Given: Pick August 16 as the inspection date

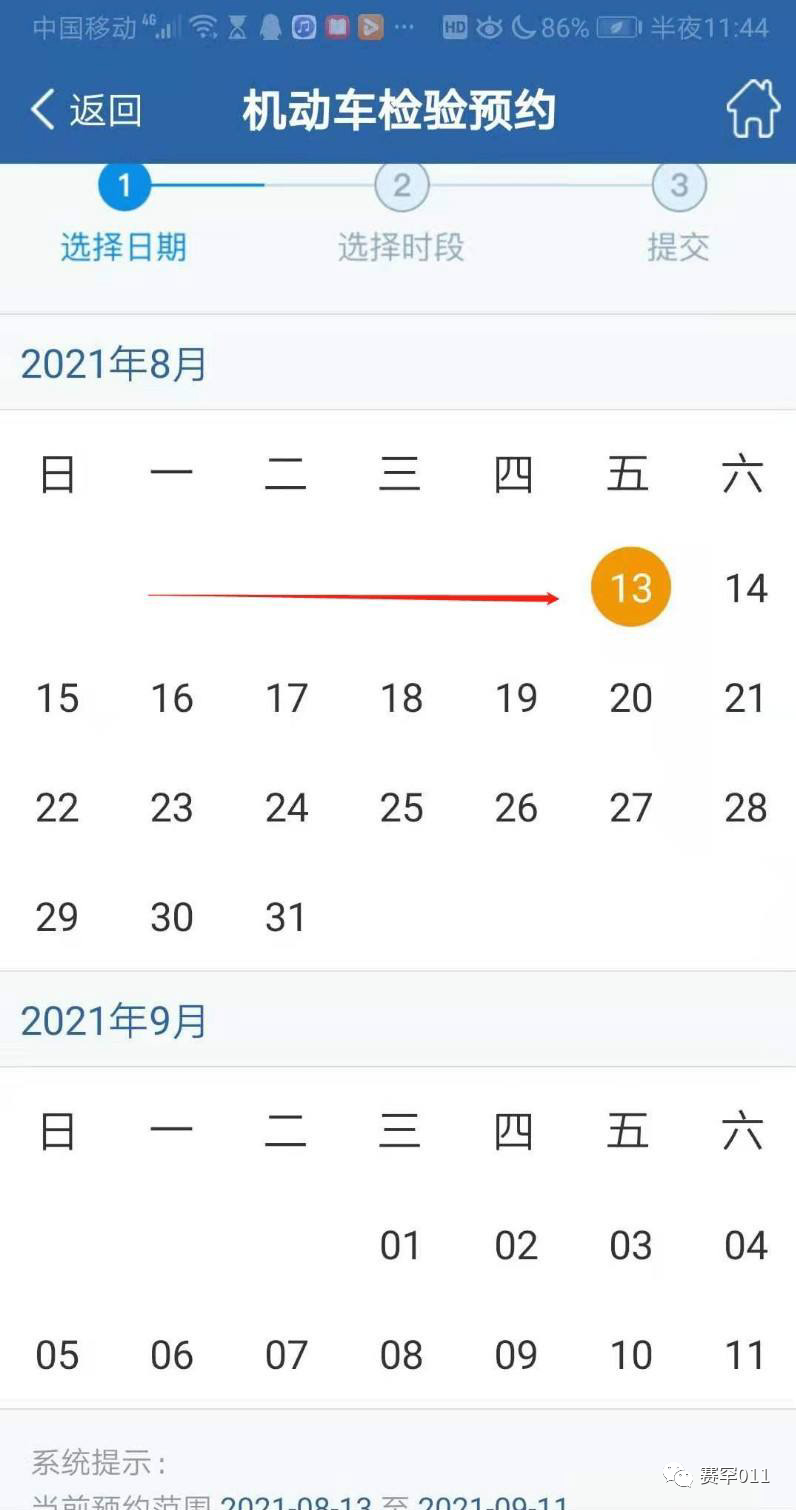Looking at the screenshot, I should [x=172, y=698].
